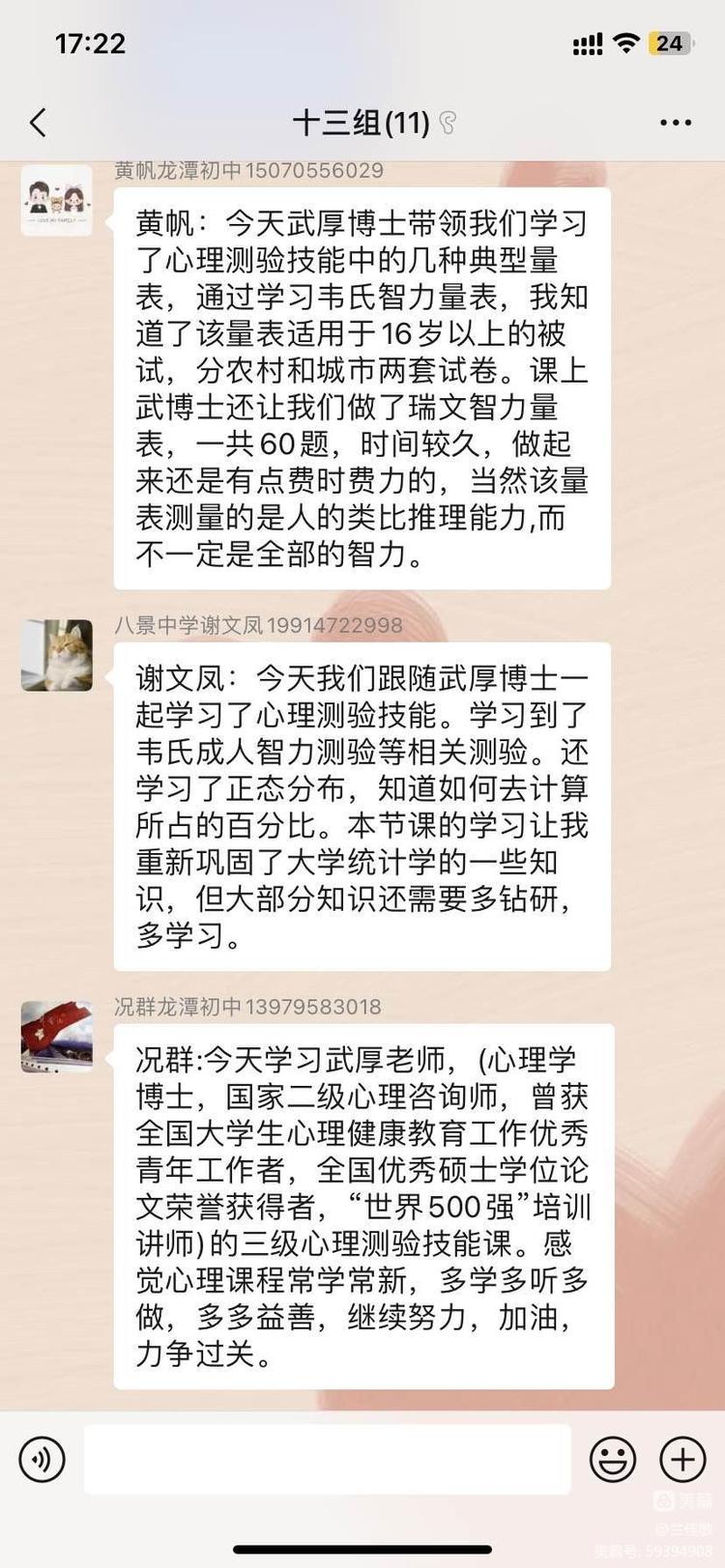Open 谢文凤's cat avatar profile
Image resolution: width=725 pixels, height=1568 pixels.
tap(57, 655)
